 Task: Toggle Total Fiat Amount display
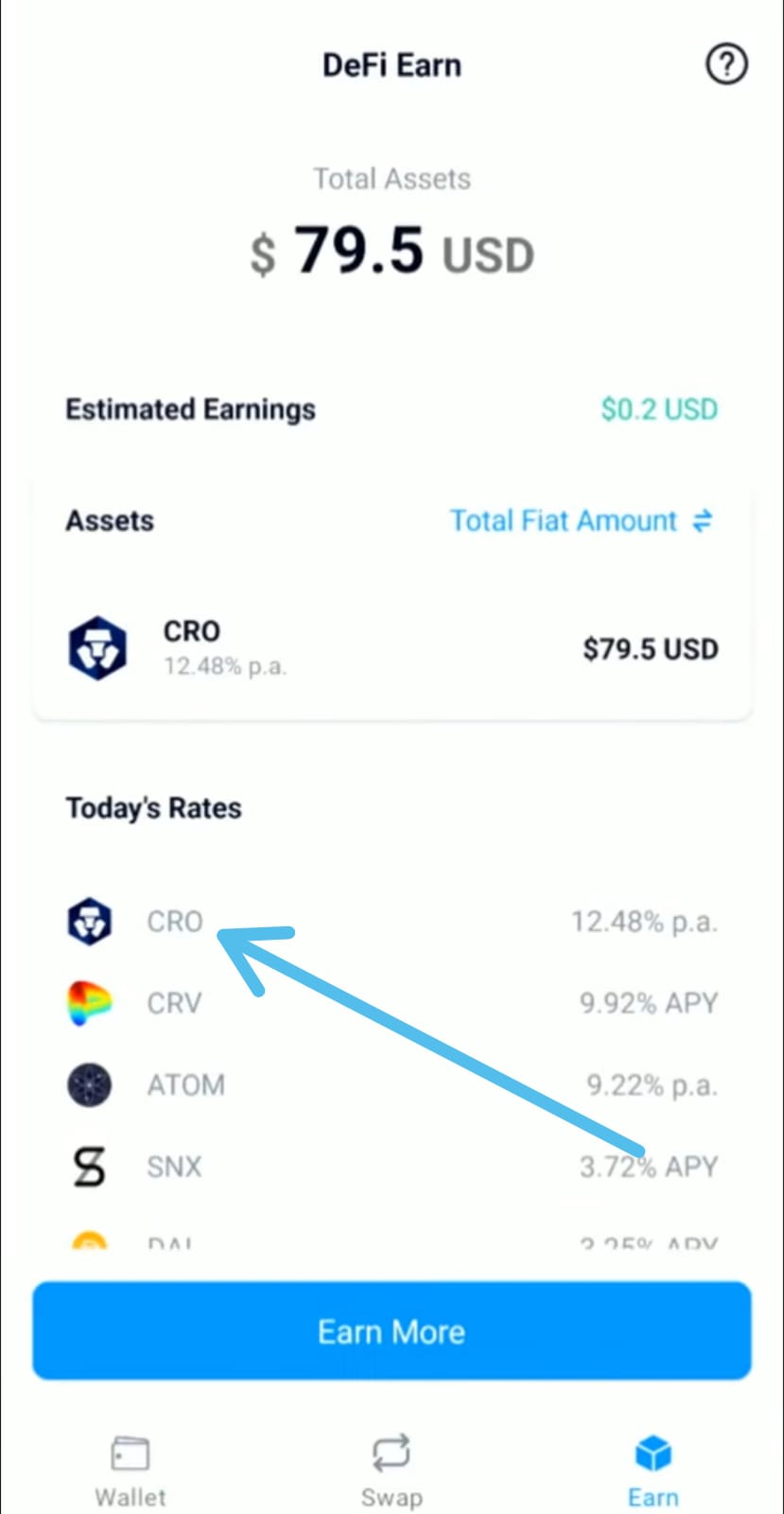[x=581, y=520]
